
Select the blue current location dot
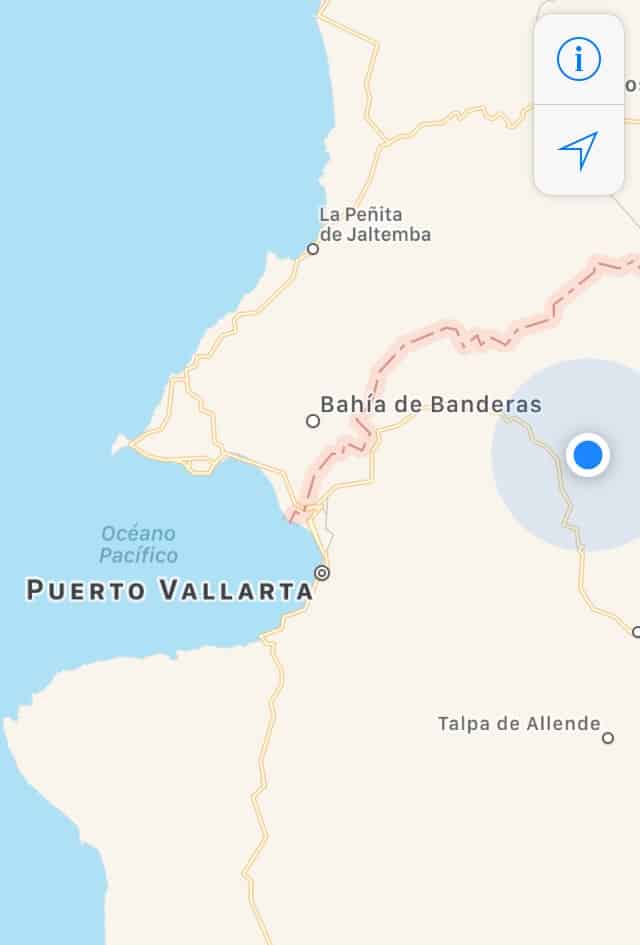(x=588, y=455)
